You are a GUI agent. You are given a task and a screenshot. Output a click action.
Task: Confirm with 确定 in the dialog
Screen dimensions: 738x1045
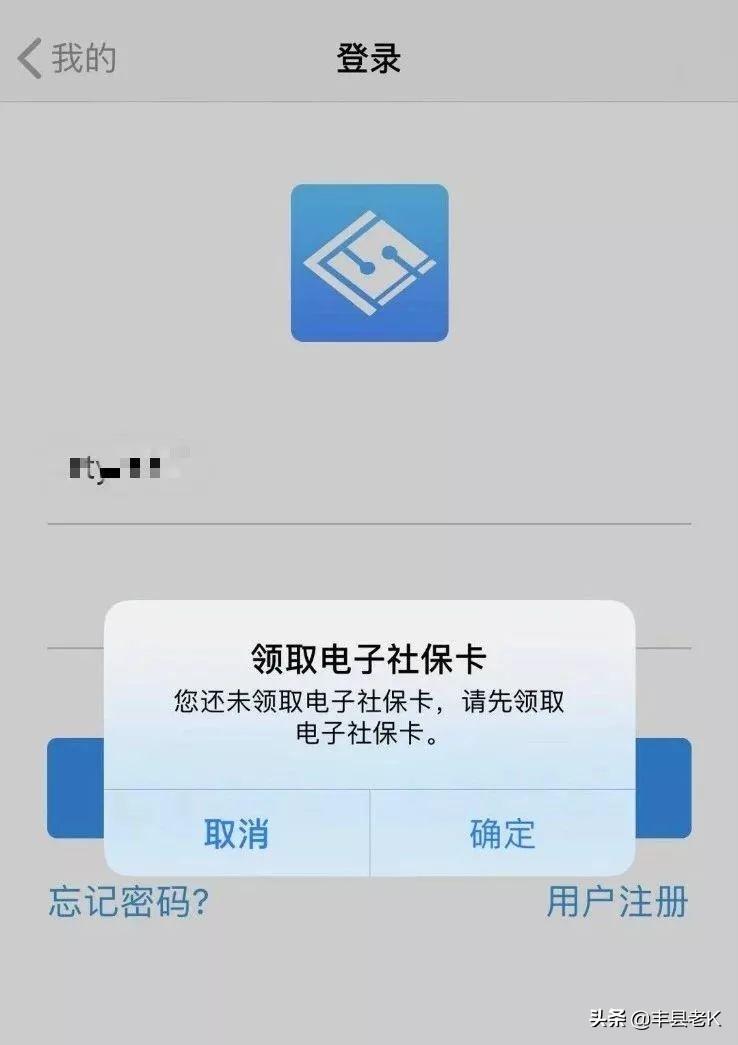pyautogui.click(x=502, y=833)
